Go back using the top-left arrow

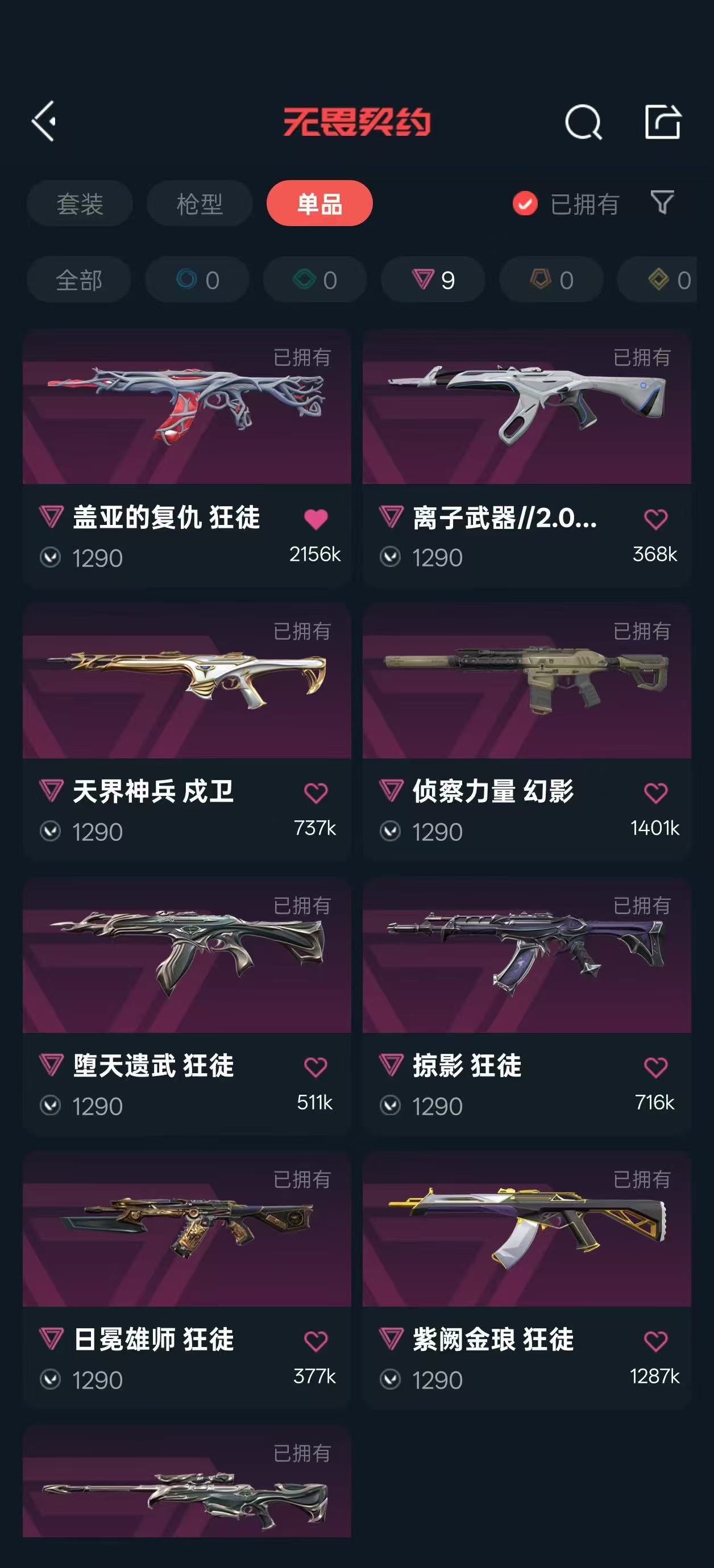coord(44,121)
